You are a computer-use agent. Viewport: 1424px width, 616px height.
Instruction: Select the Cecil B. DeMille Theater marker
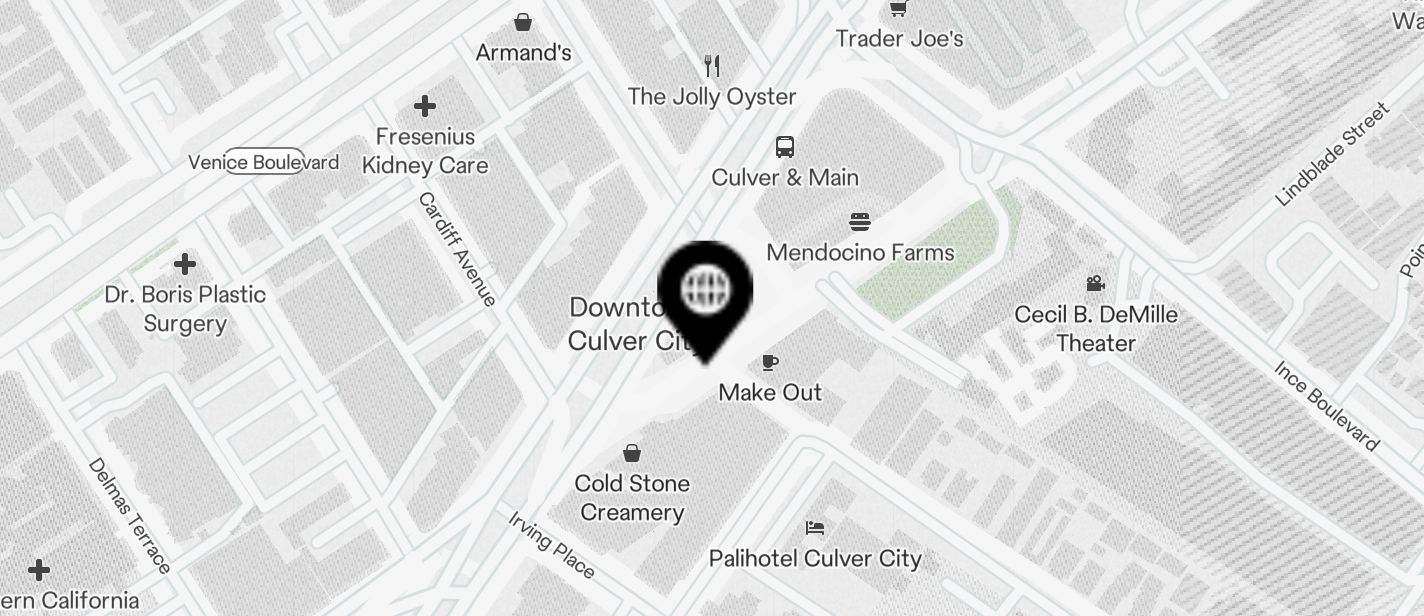coord(1095,284)
